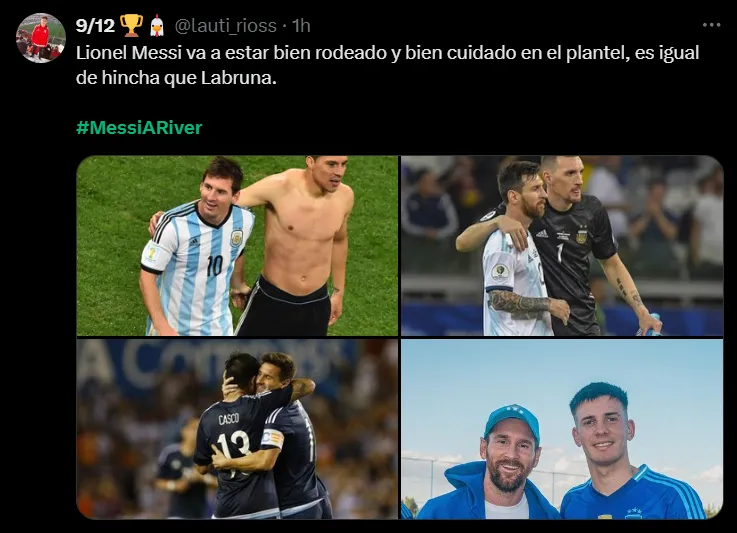Expand the photo showing the Casco 13 jersey

(x=237, y=429)
